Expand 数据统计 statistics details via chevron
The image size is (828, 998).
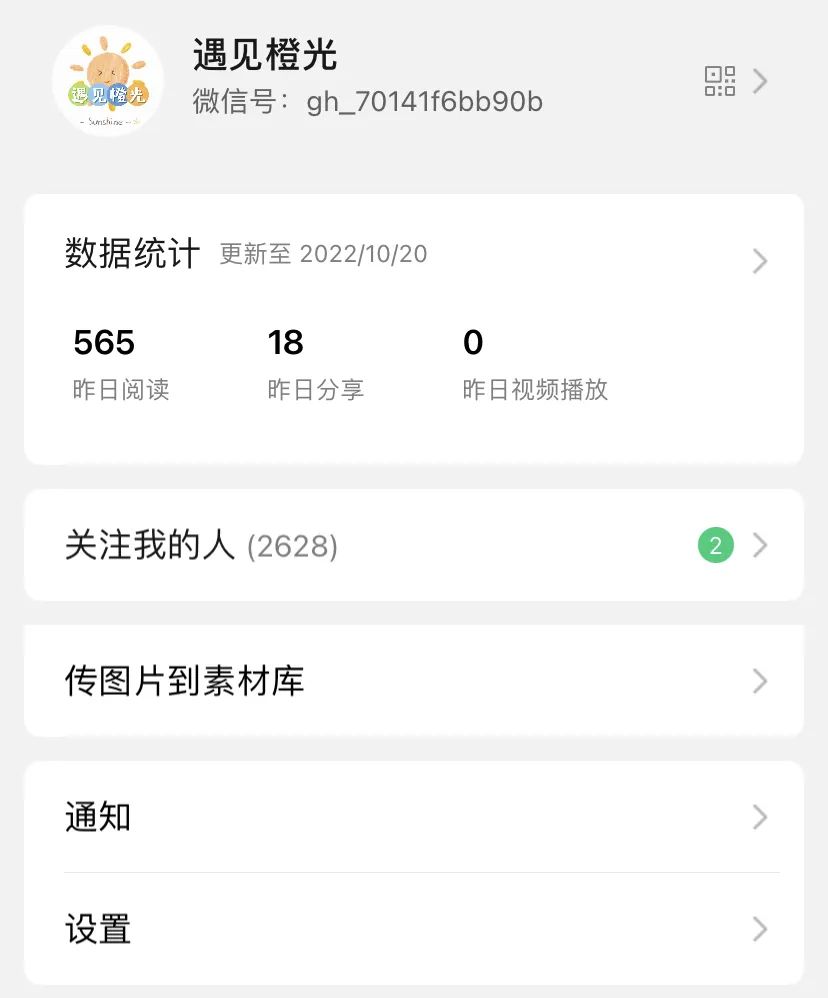(760, 261)
